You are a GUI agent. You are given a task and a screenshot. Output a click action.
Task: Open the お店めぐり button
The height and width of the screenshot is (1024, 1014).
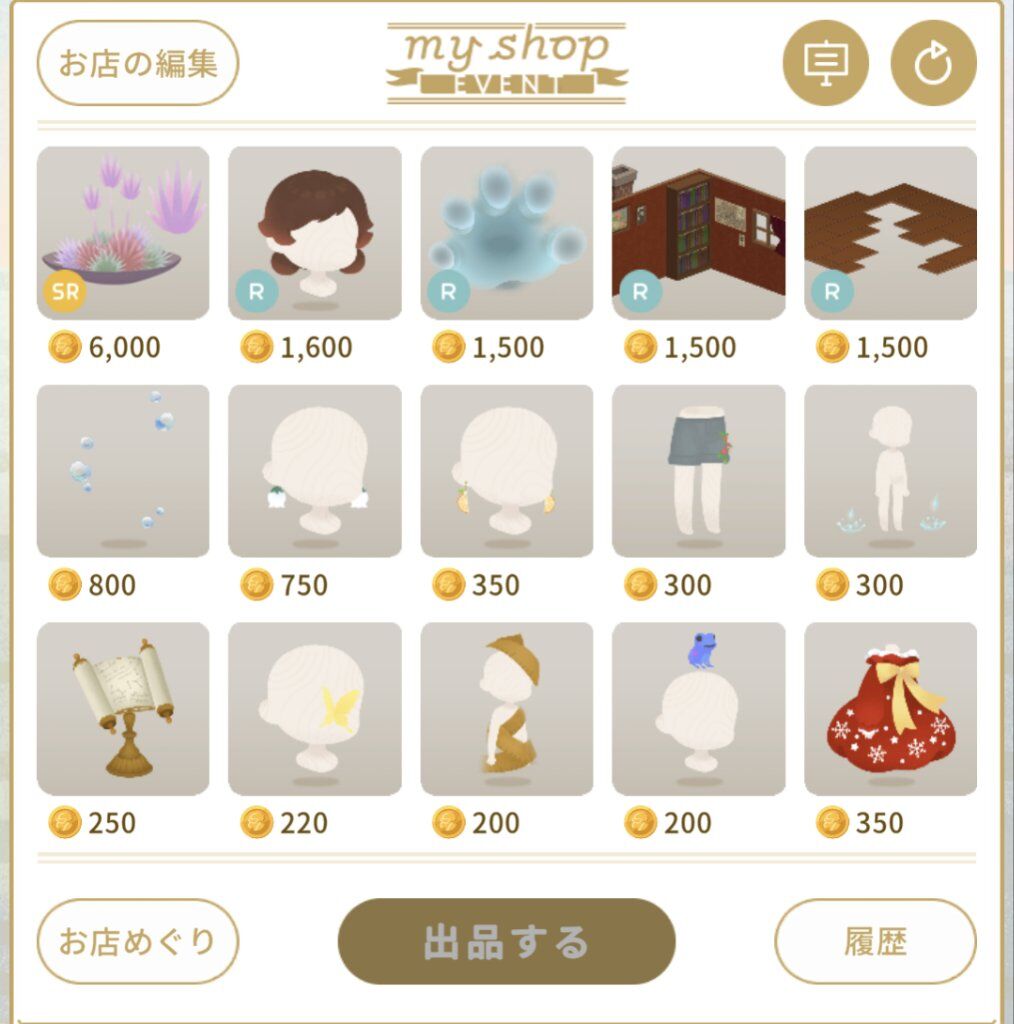pyautogui.click(x=138, y=941)
